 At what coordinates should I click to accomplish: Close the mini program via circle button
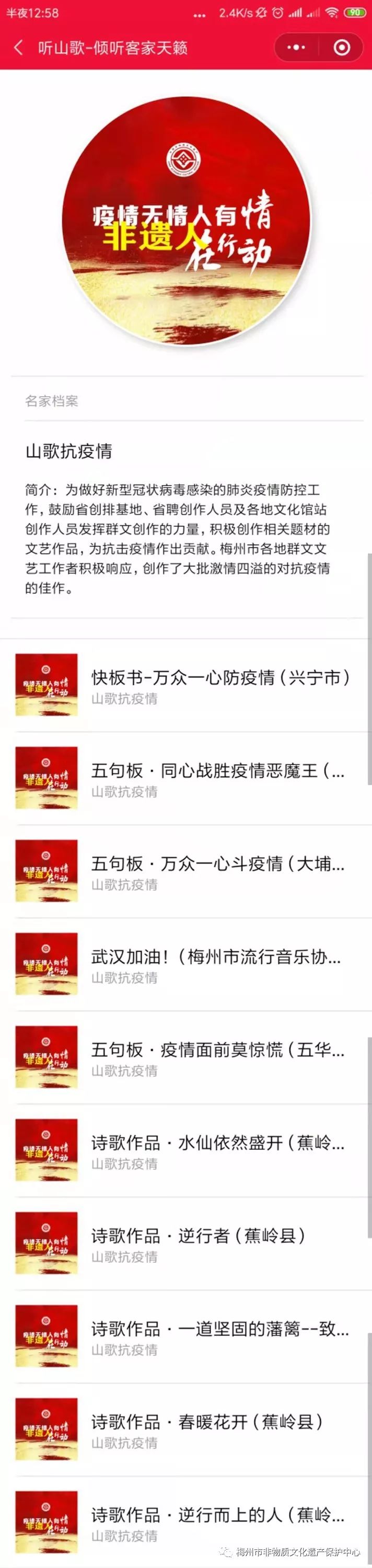tap(342, 48)
